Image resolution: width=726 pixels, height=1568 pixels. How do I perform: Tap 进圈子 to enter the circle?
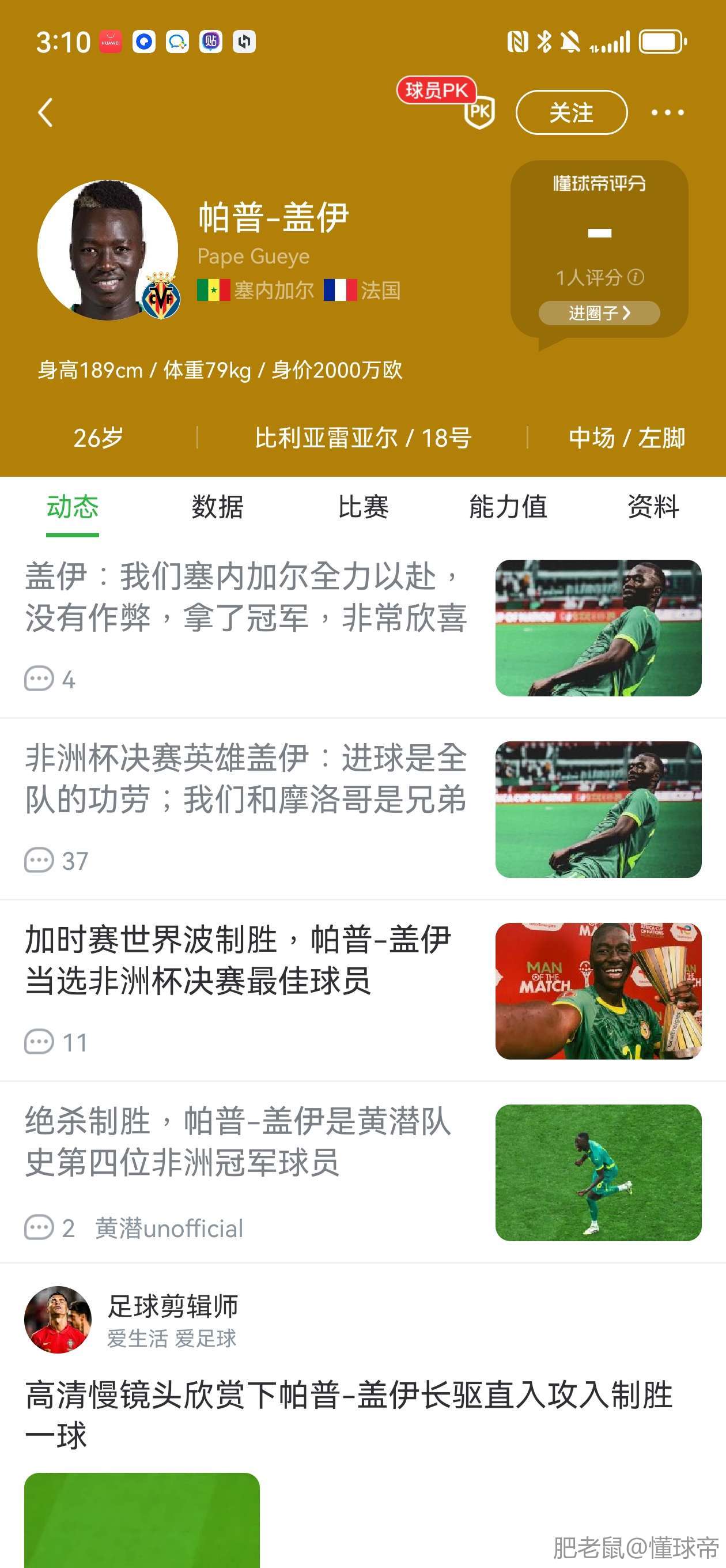pos(599,313)
